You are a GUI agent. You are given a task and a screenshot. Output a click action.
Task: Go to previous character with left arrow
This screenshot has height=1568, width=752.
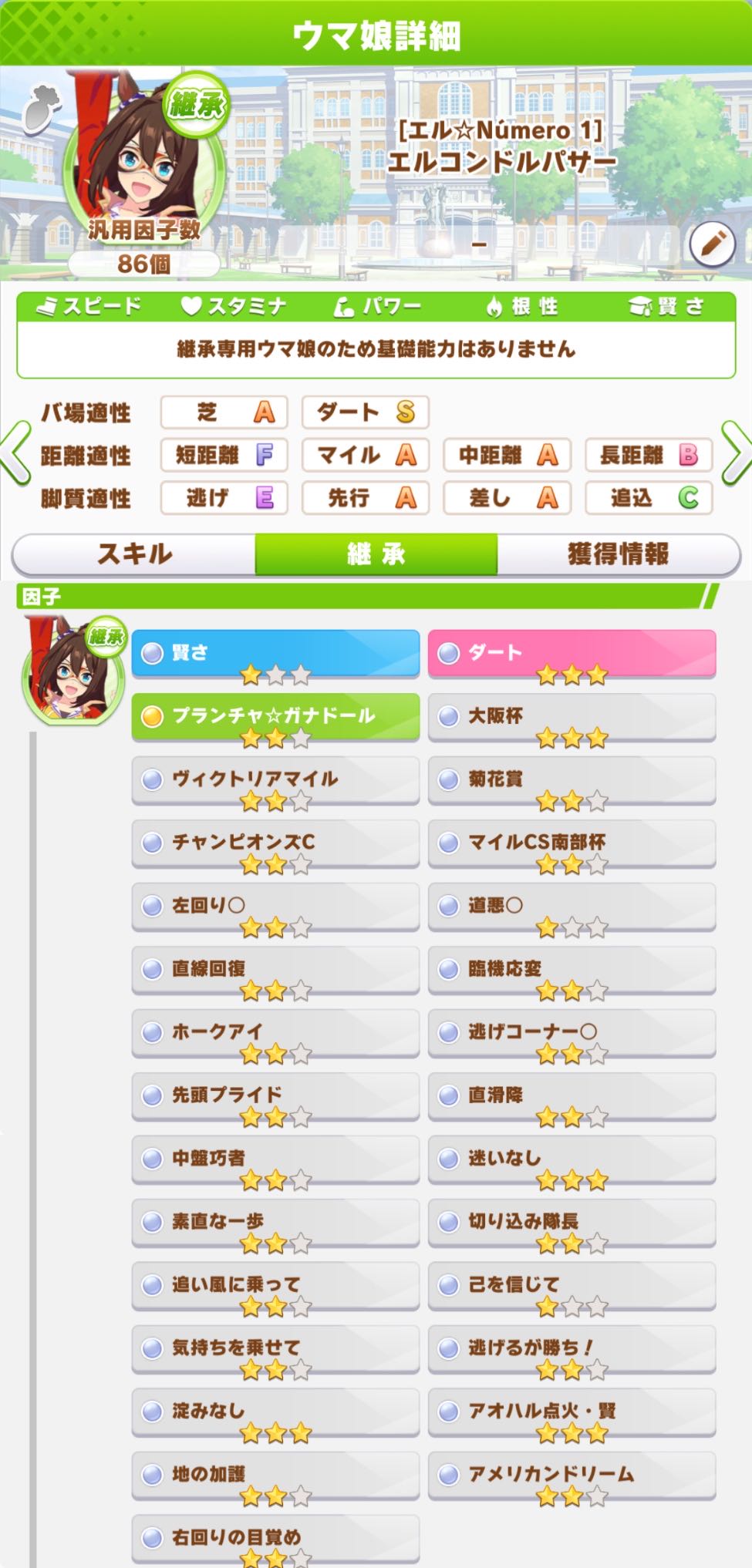16,453
